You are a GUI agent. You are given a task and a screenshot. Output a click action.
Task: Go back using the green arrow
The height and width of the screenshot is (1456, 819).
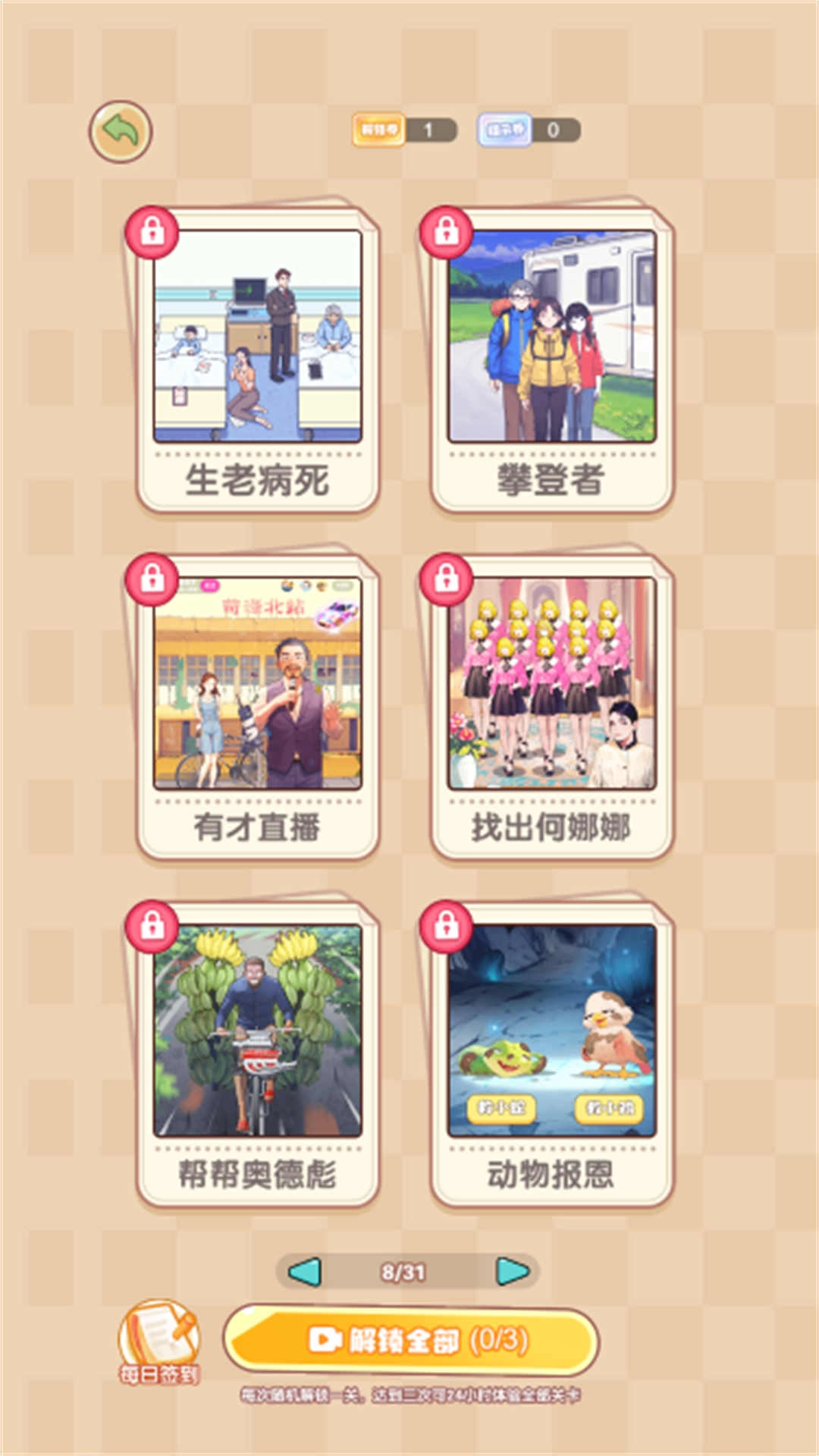[121, 131]
